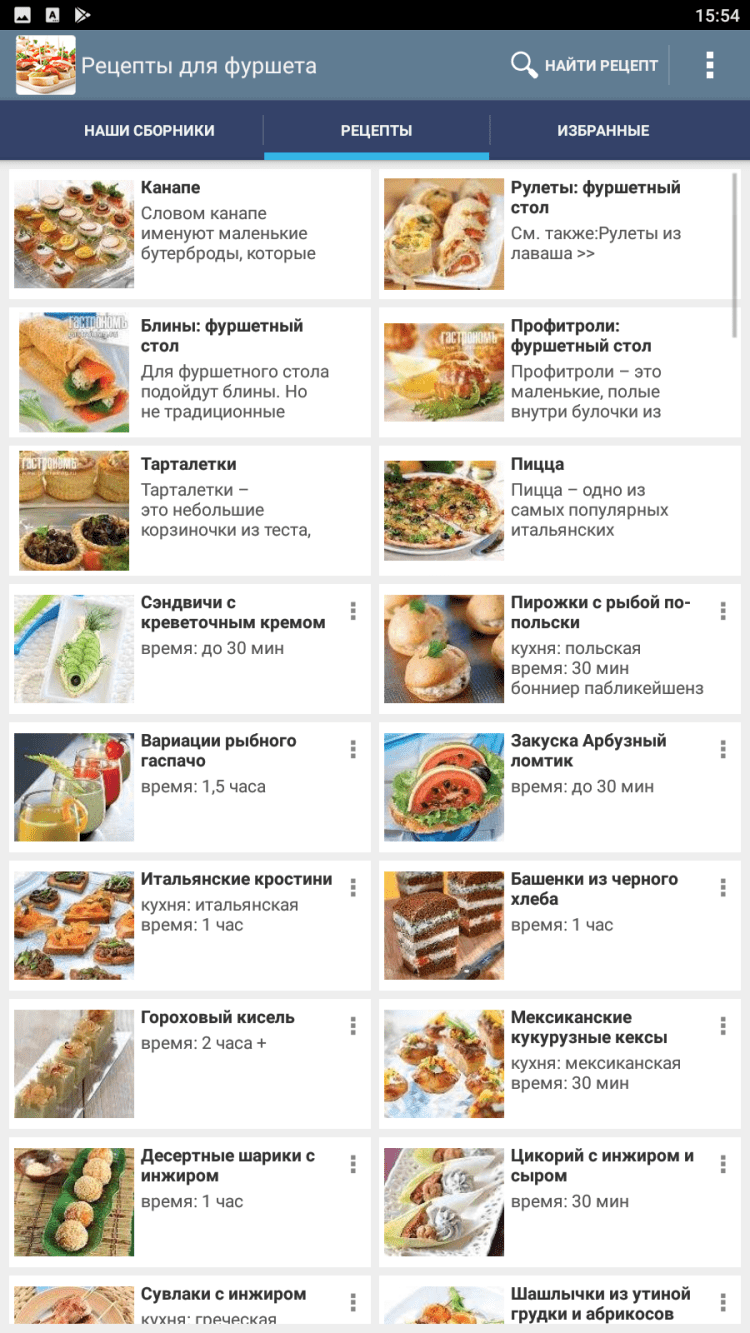Open options for Закуска Арбузный ломтик
Image resolution: width=750 pixels, height=1333 pixels.
coord(723,749)
